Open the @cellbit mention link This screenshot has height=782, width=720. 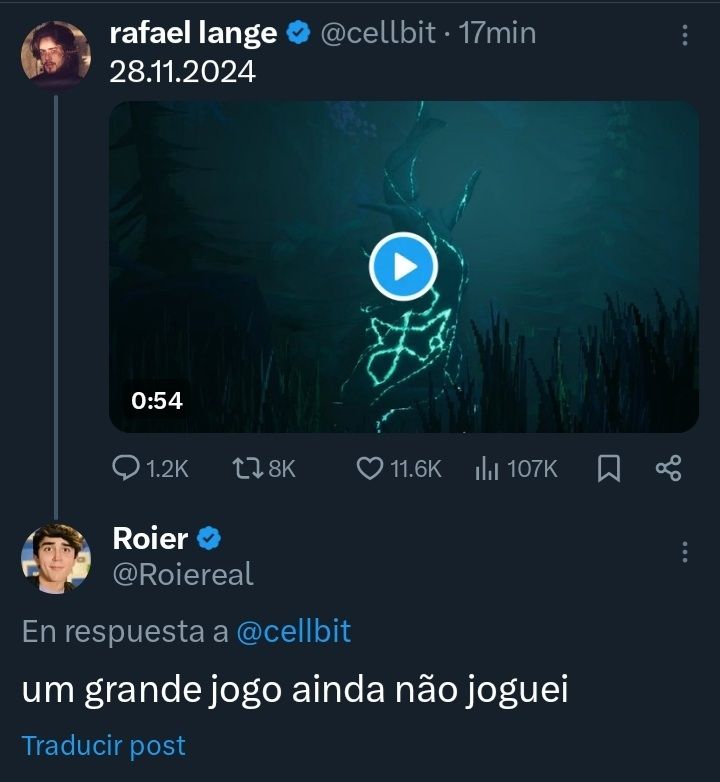pyautogui.click(x=296, y=630)
